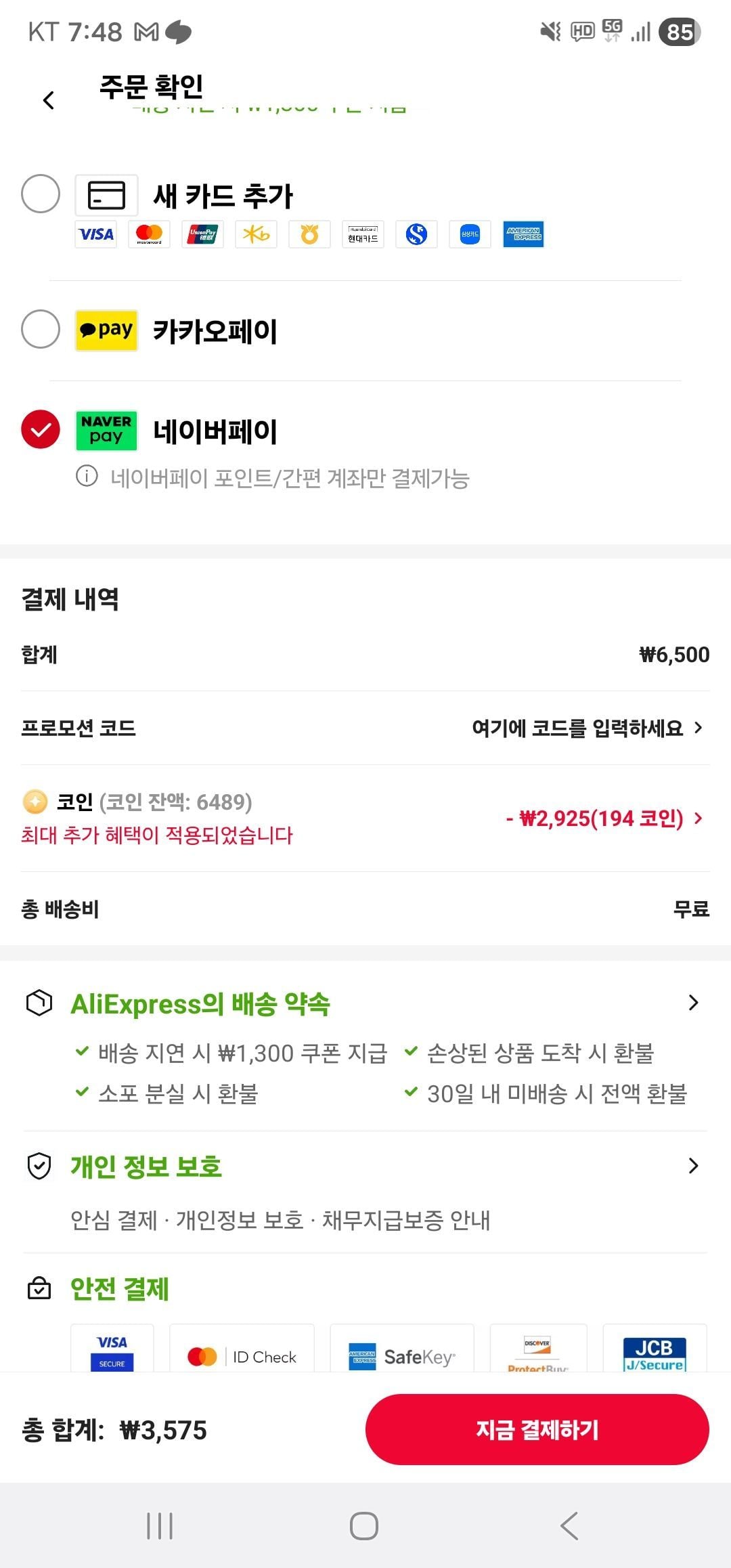Open the 개인 정보 보호 section
Viewport: 731px width, 1568px height.
(365, 1166)
